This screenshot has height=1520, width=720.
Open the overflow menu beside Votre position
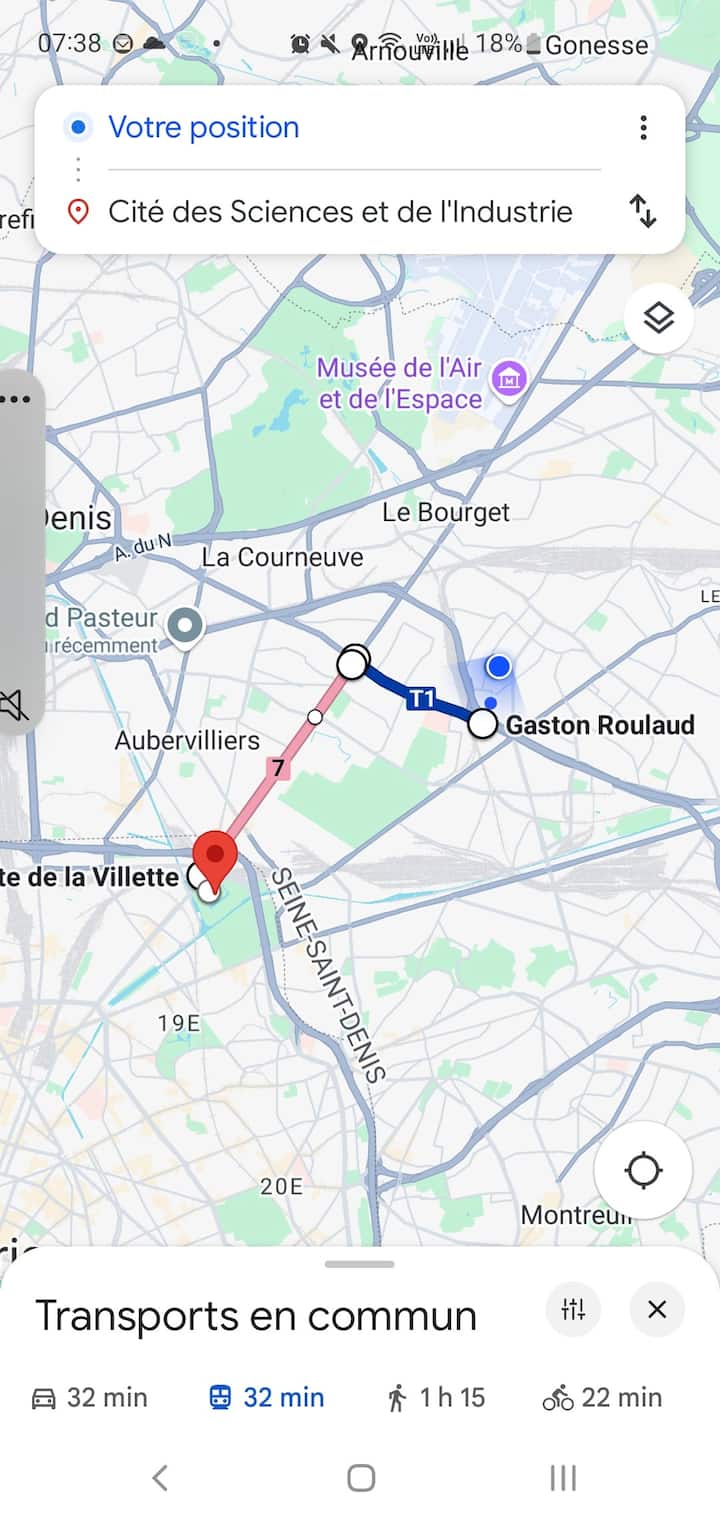pos(643,127)
